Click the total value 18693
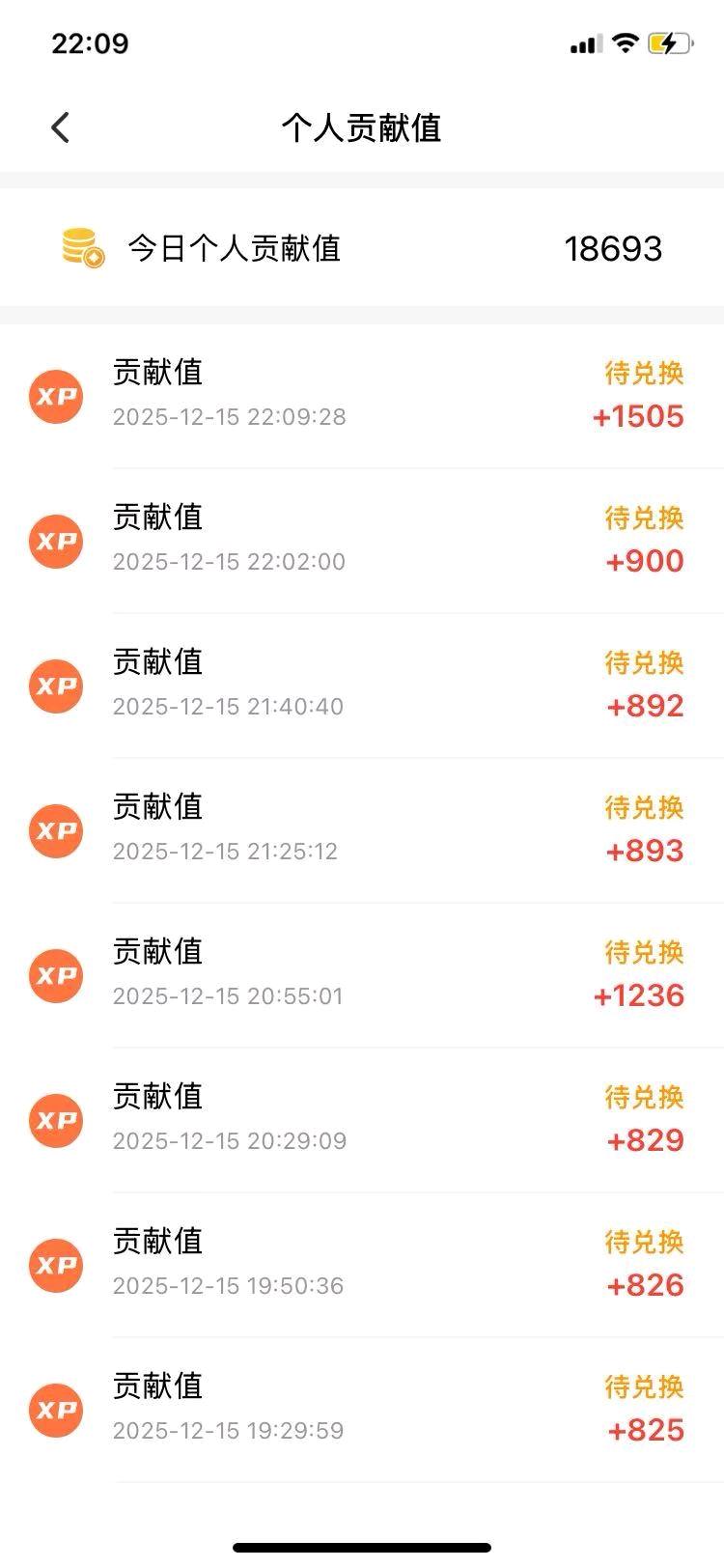 click(614, 249)
